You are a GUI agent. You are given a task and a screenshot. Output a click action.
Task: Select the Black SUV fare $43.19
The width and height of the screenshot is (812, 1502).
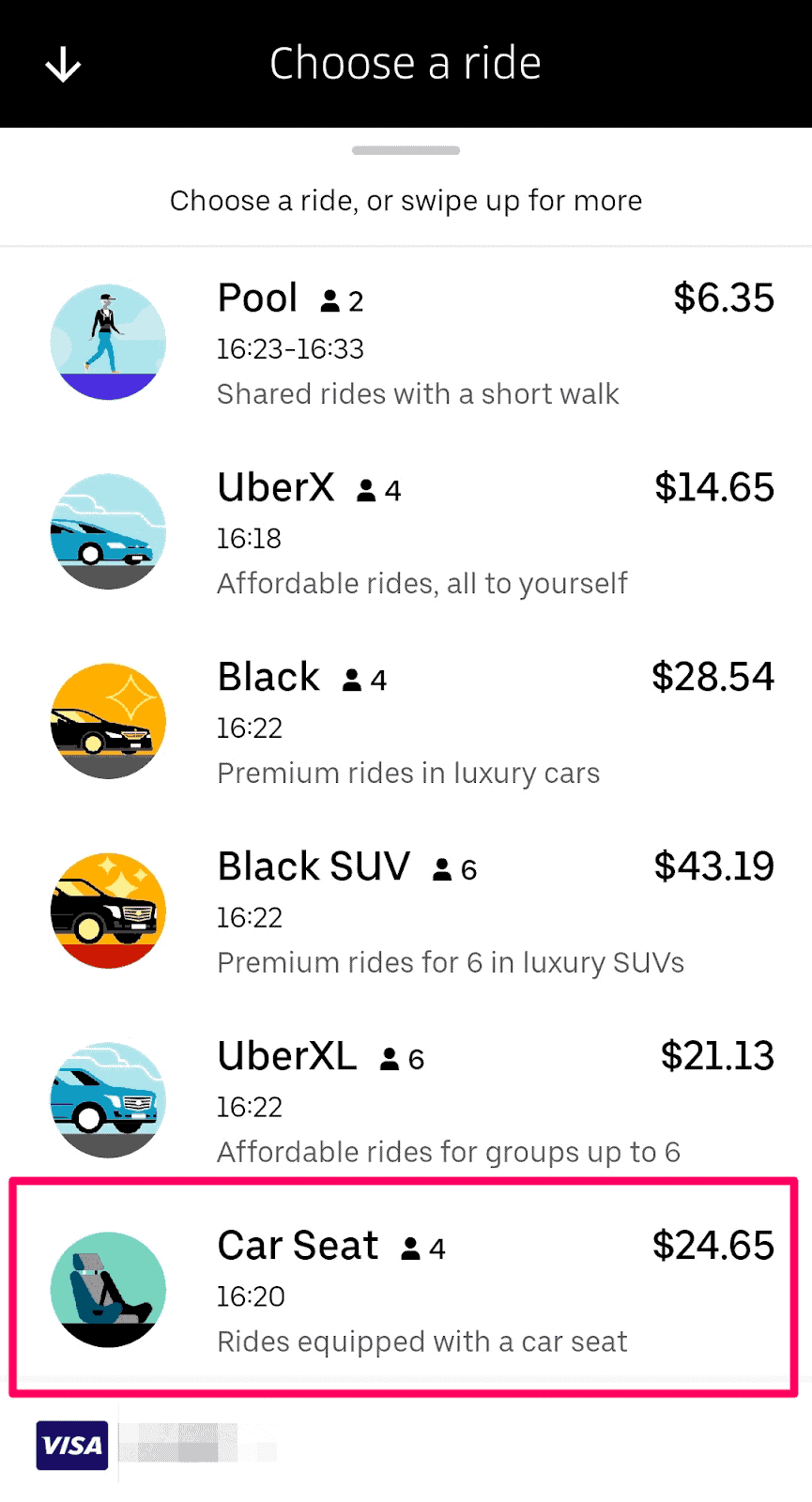(x=712, y=866)
